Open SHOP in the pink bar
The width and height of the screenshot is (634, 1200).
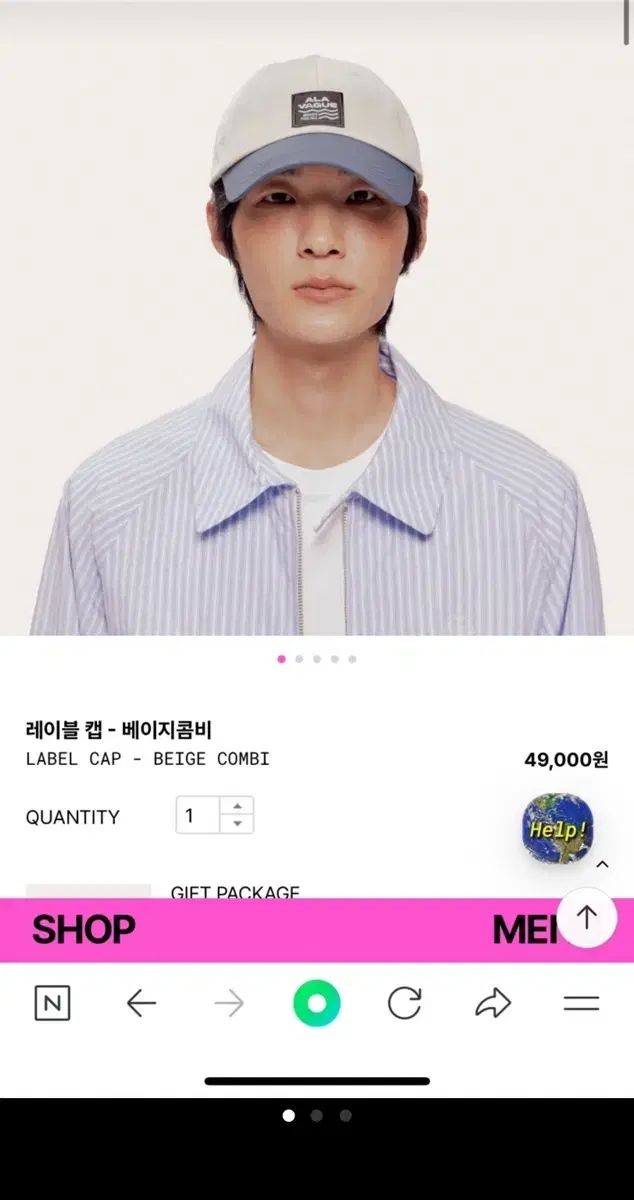click(x=83, y=930)
